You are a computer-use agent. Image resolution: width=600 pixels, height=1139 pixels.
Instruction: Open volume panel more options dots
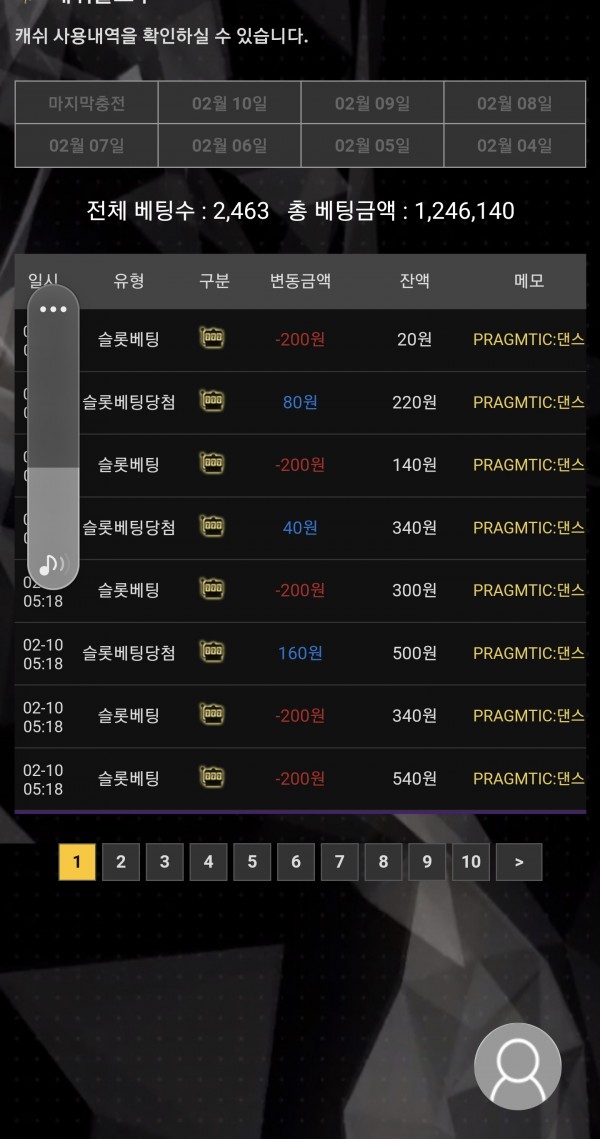53,309
